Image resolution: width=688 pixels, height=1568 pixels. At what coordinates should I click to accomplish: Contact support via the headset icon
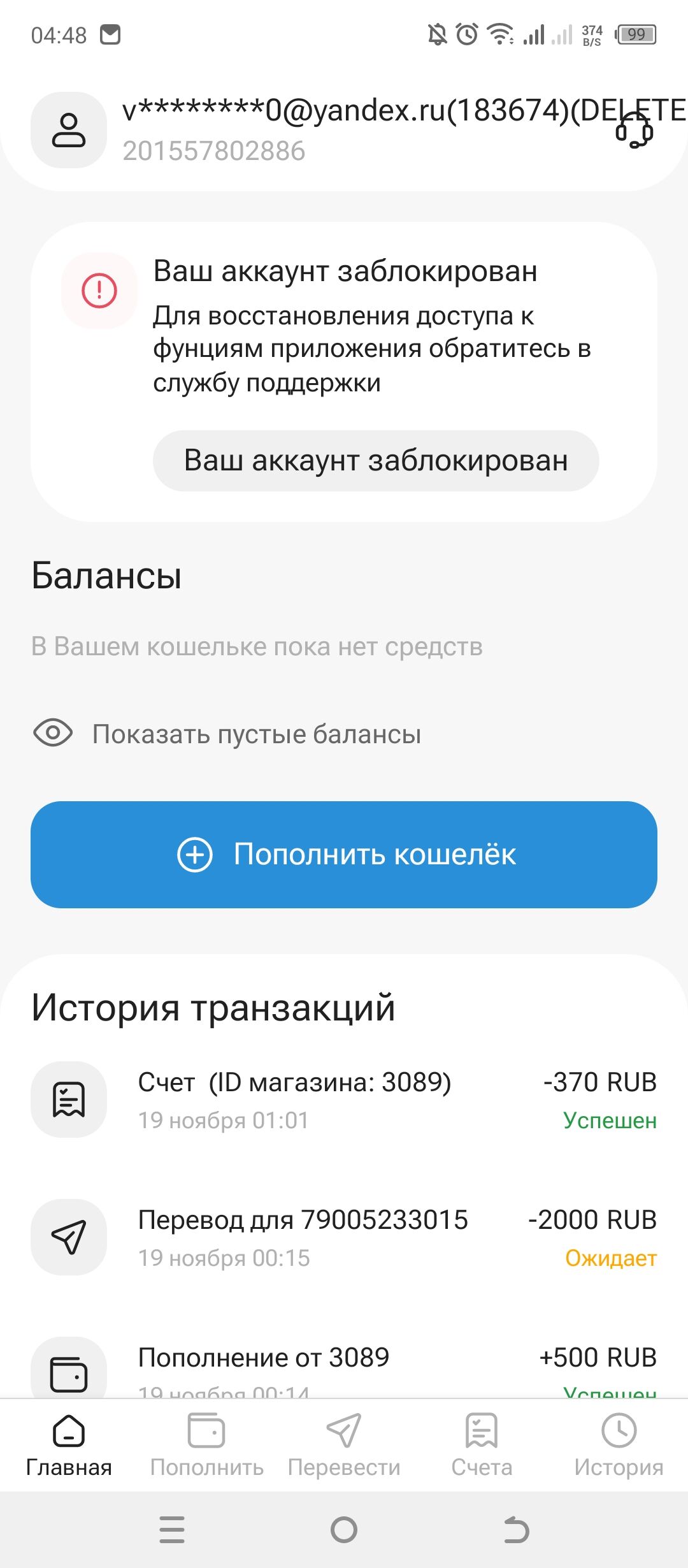[x=634, y=131]
